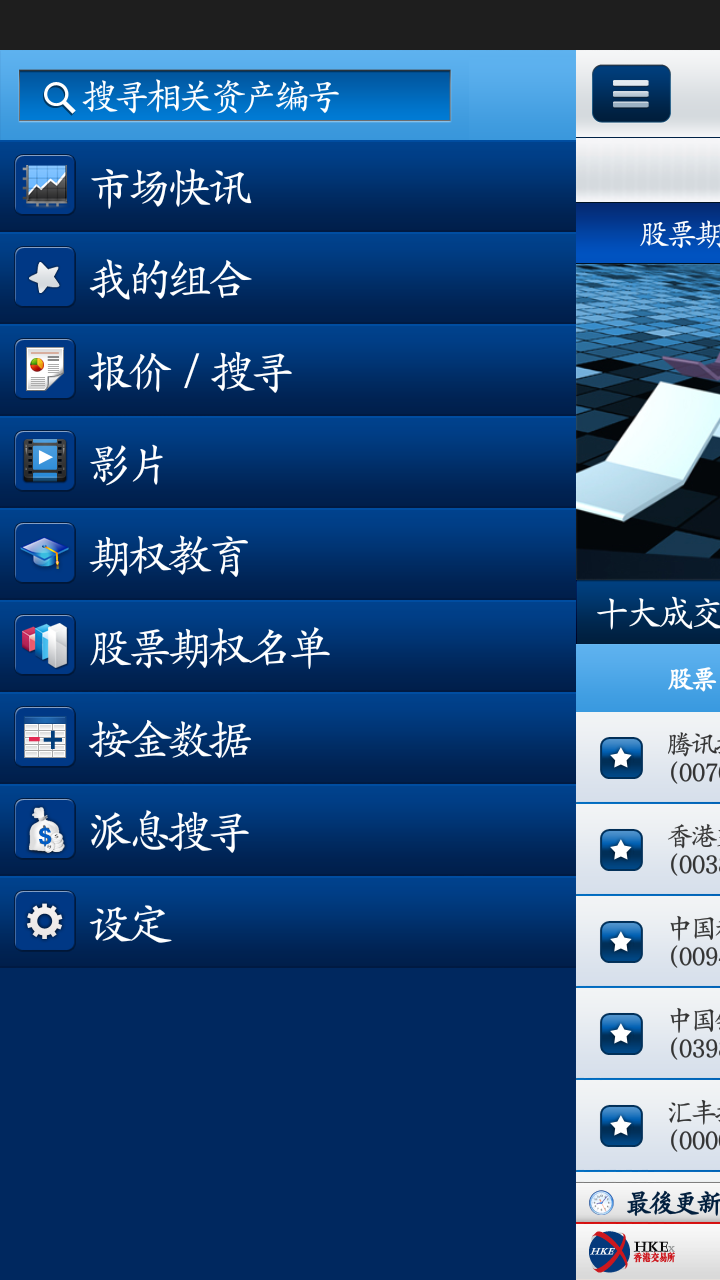Open 按金数据 margin data
720x1280 pixels.
tap(288, 738)
